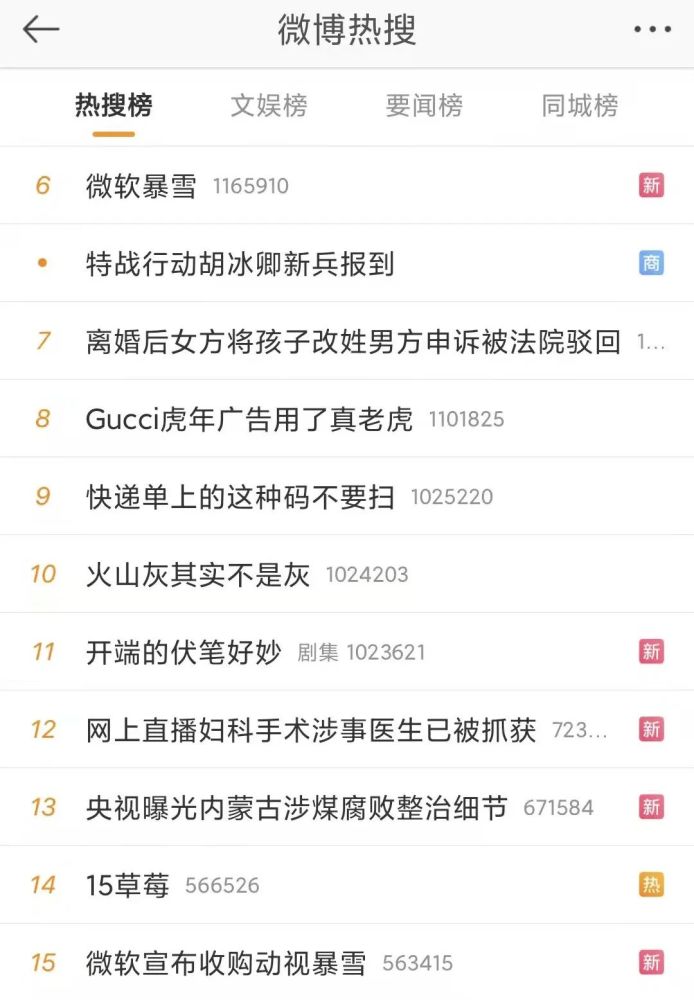
Task: Tap the topic 火山灰其实不是灰
Action: pos(198,575)
